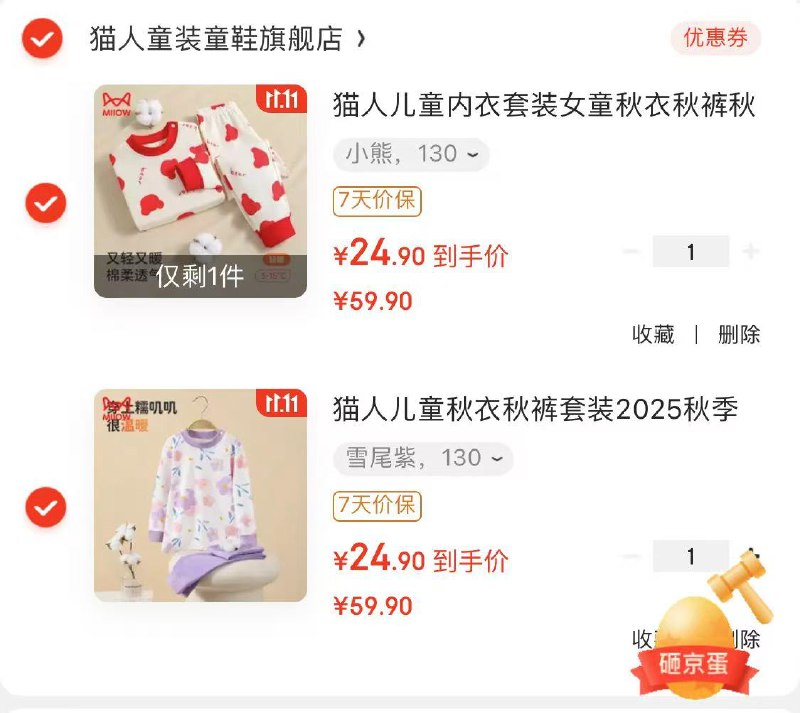Uncheck the 猫人童装童鞋旗舰店 store checkbox
Viewport: 800px width, 713px height.
(43, 39)
